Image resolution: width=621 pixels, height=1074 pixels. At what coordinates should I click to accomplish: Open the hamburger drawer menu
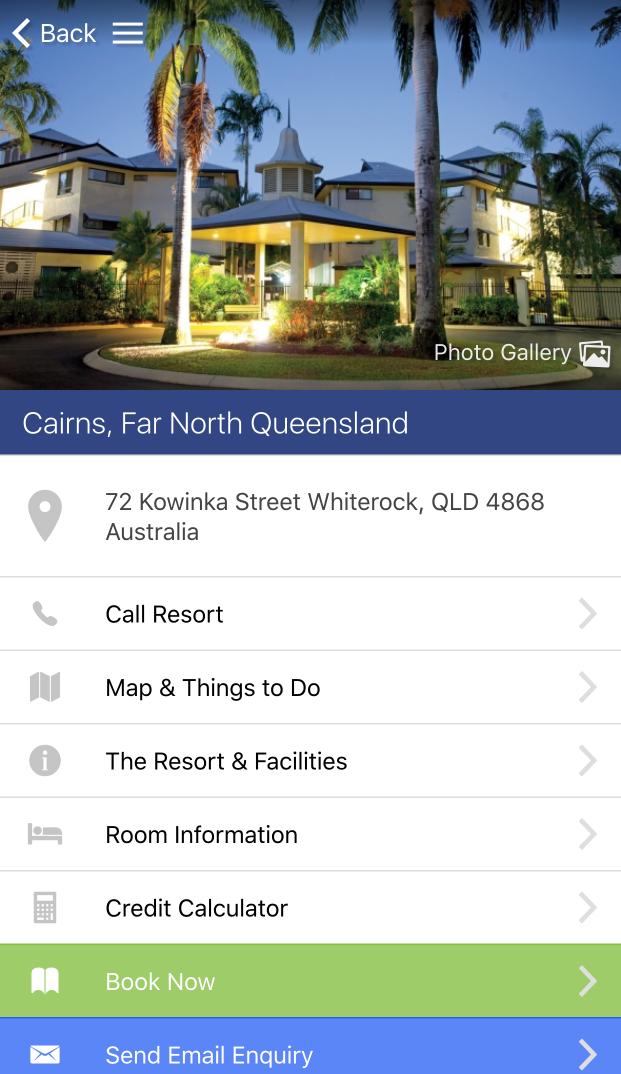(127, 33)
